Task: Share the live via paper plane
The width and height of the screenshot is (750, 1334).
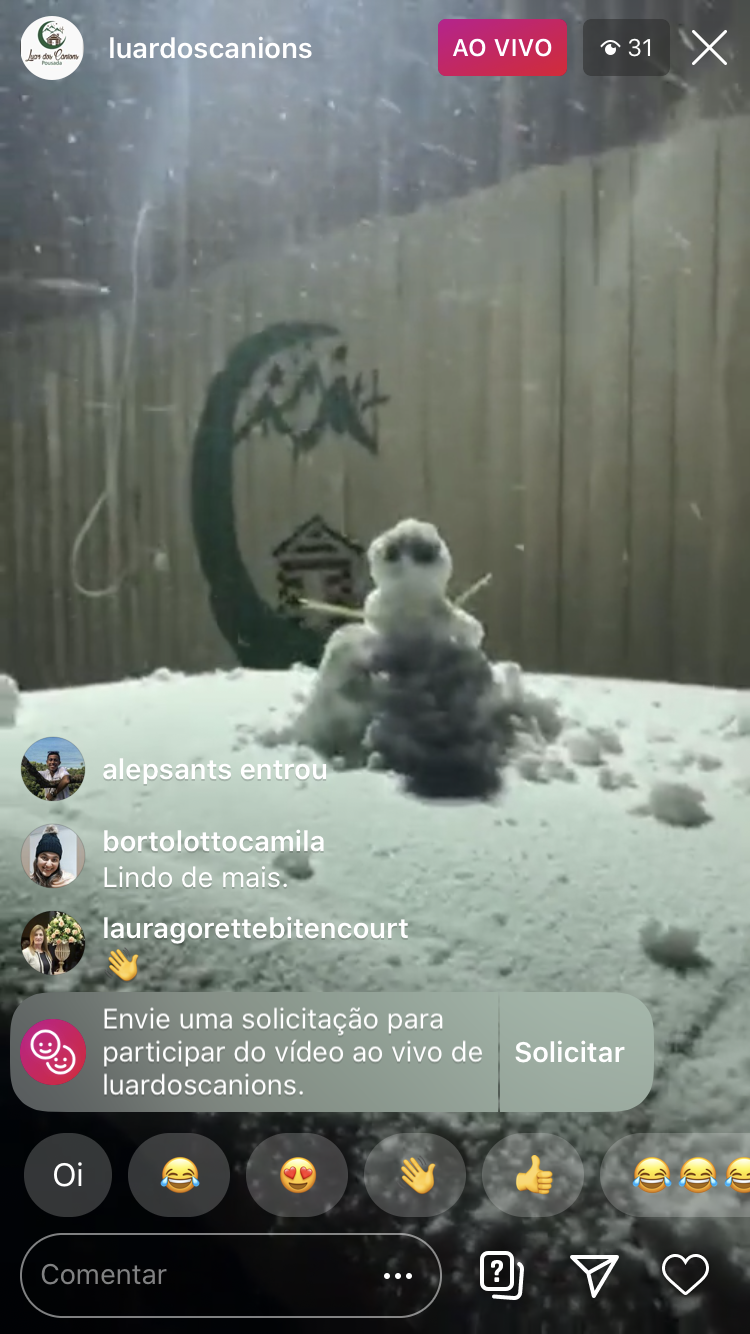Action: click(594, 1275)
